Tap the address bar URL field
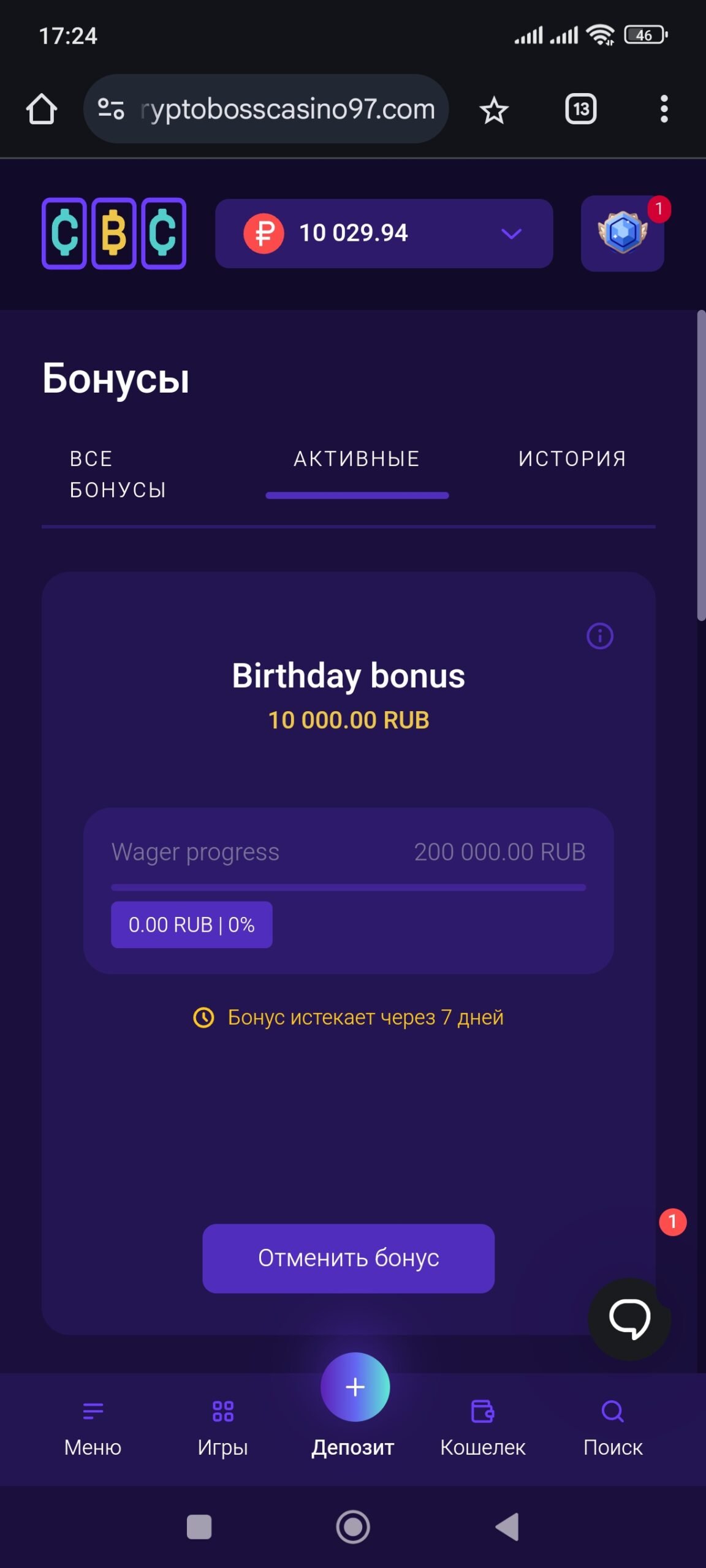 [287, 110]
